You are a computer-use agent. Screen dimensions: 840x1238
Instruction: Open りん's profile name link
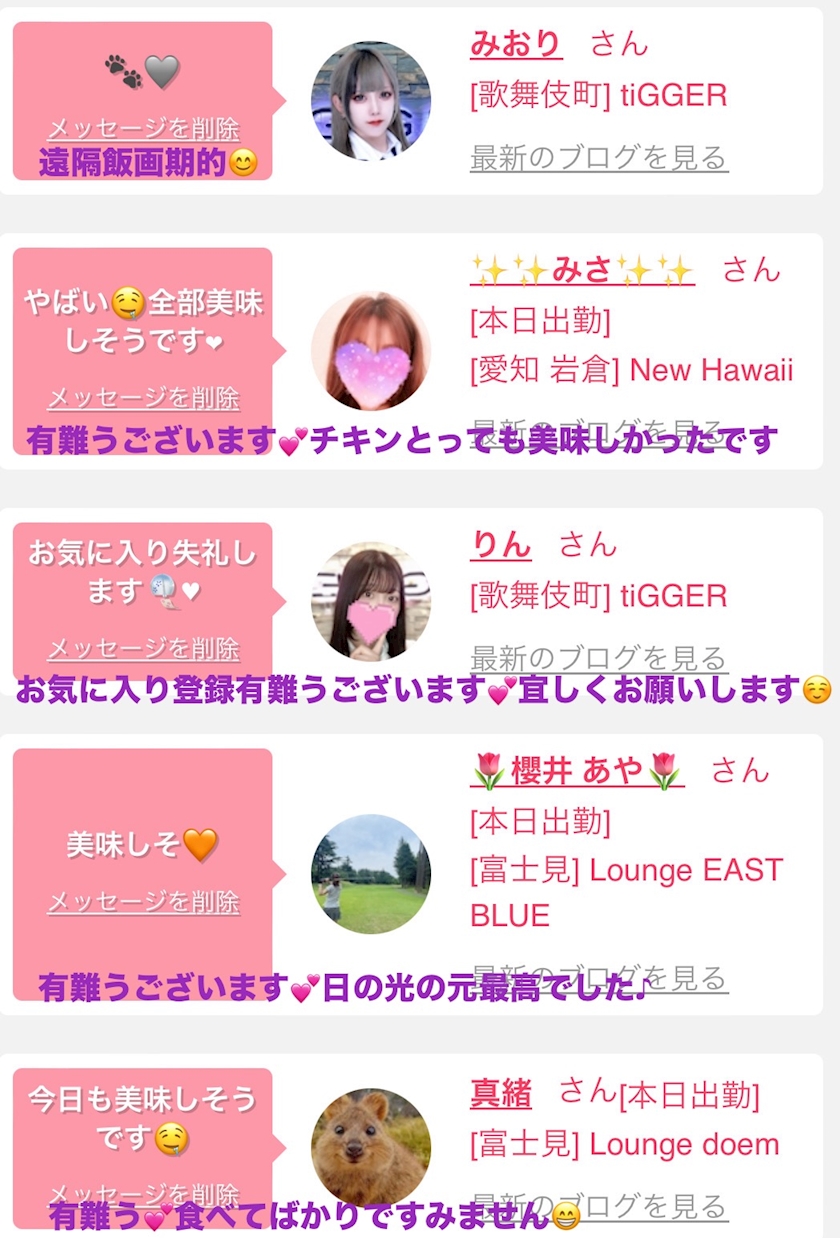click(501, 545)
